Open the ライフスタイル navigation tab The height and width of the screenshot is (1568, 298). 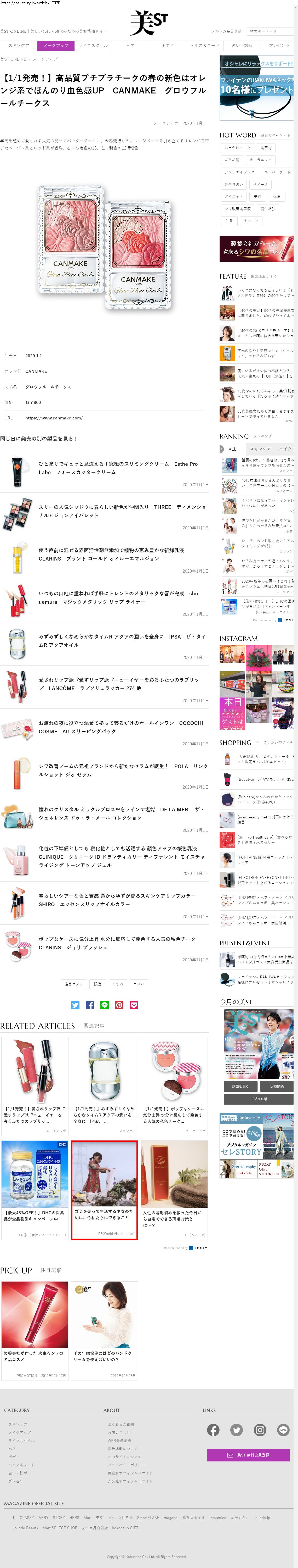pos(93,46)
